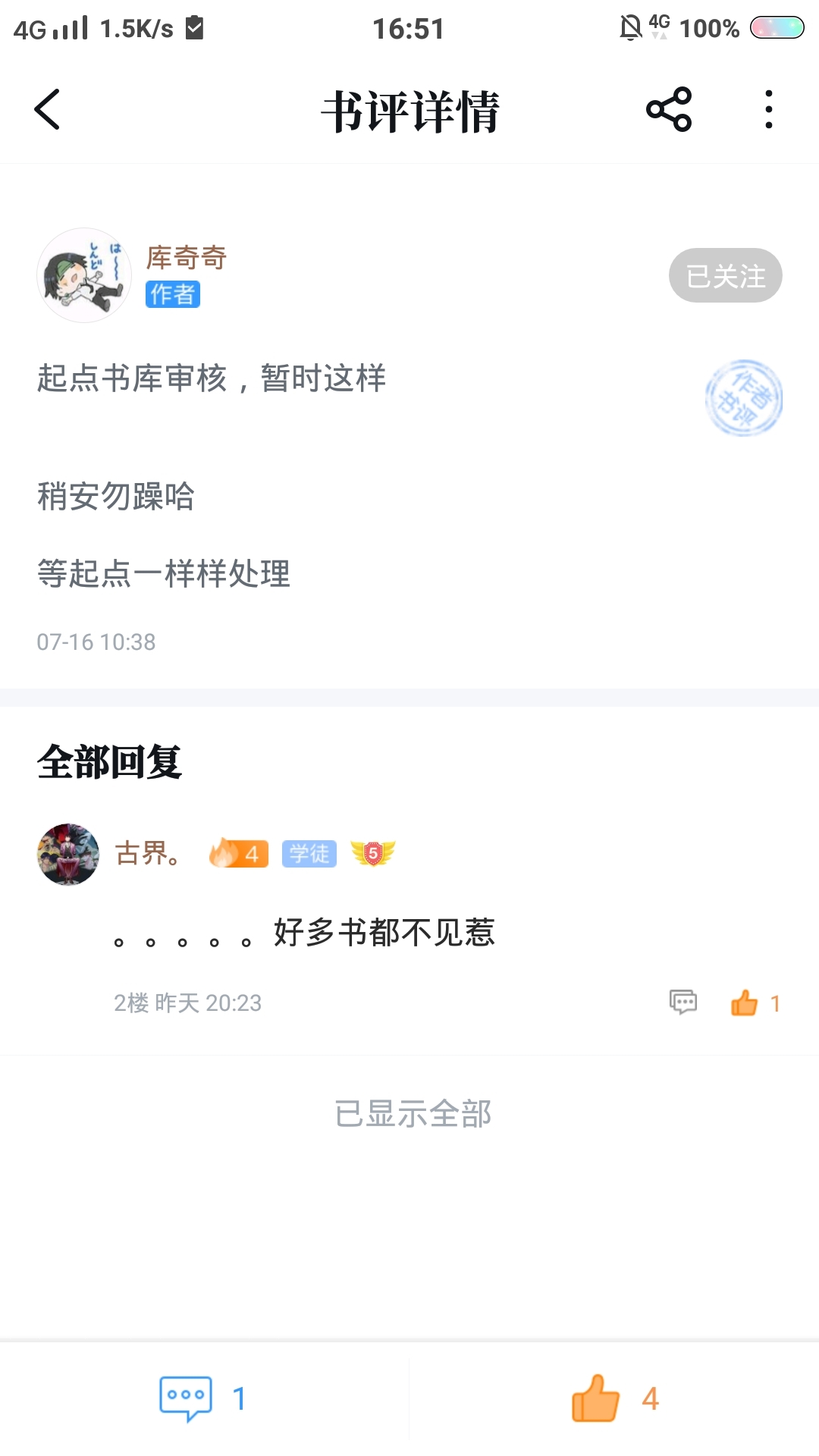819x1456 pixels.
Task: Share this book review
Action: (669, 110)
